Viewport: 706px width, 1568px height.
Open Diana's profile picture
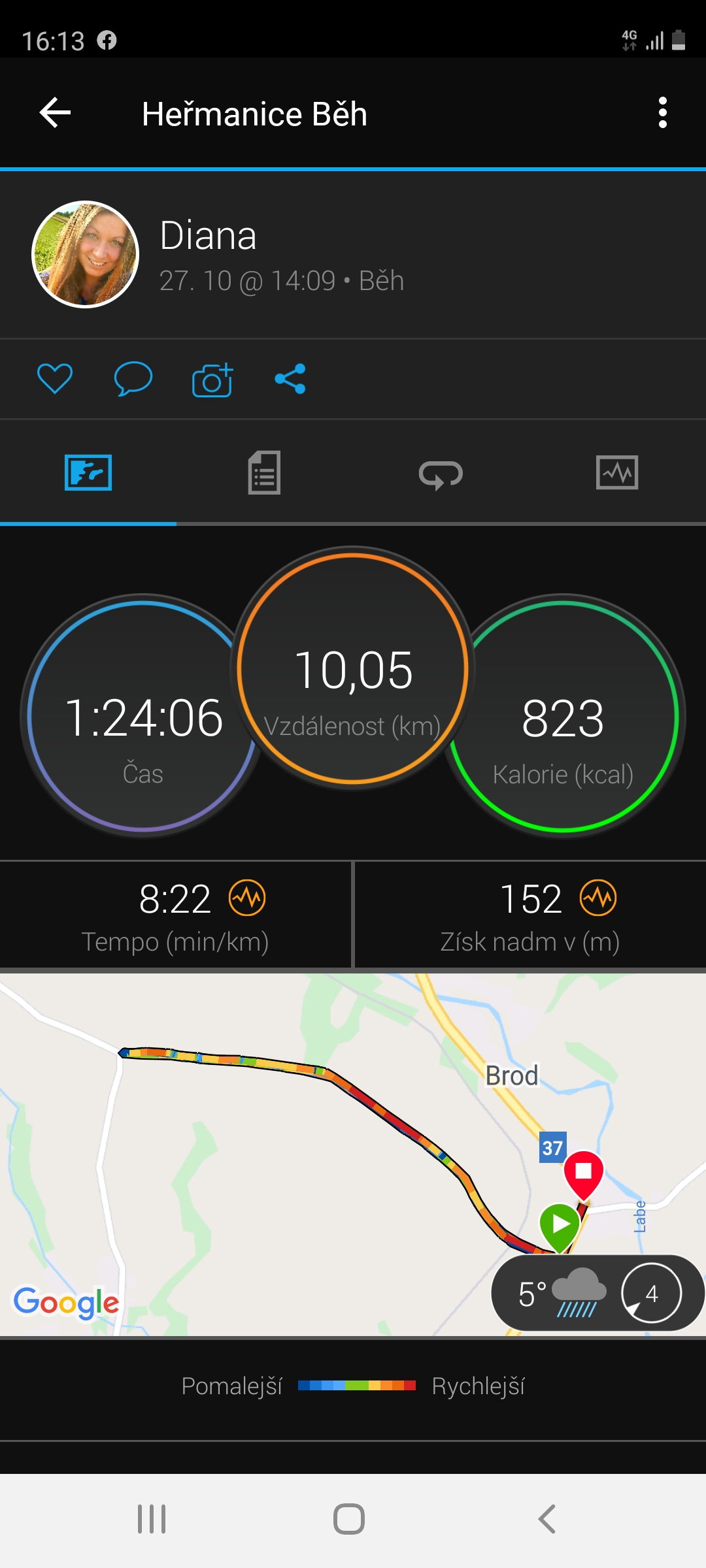[x=86, y=254]
